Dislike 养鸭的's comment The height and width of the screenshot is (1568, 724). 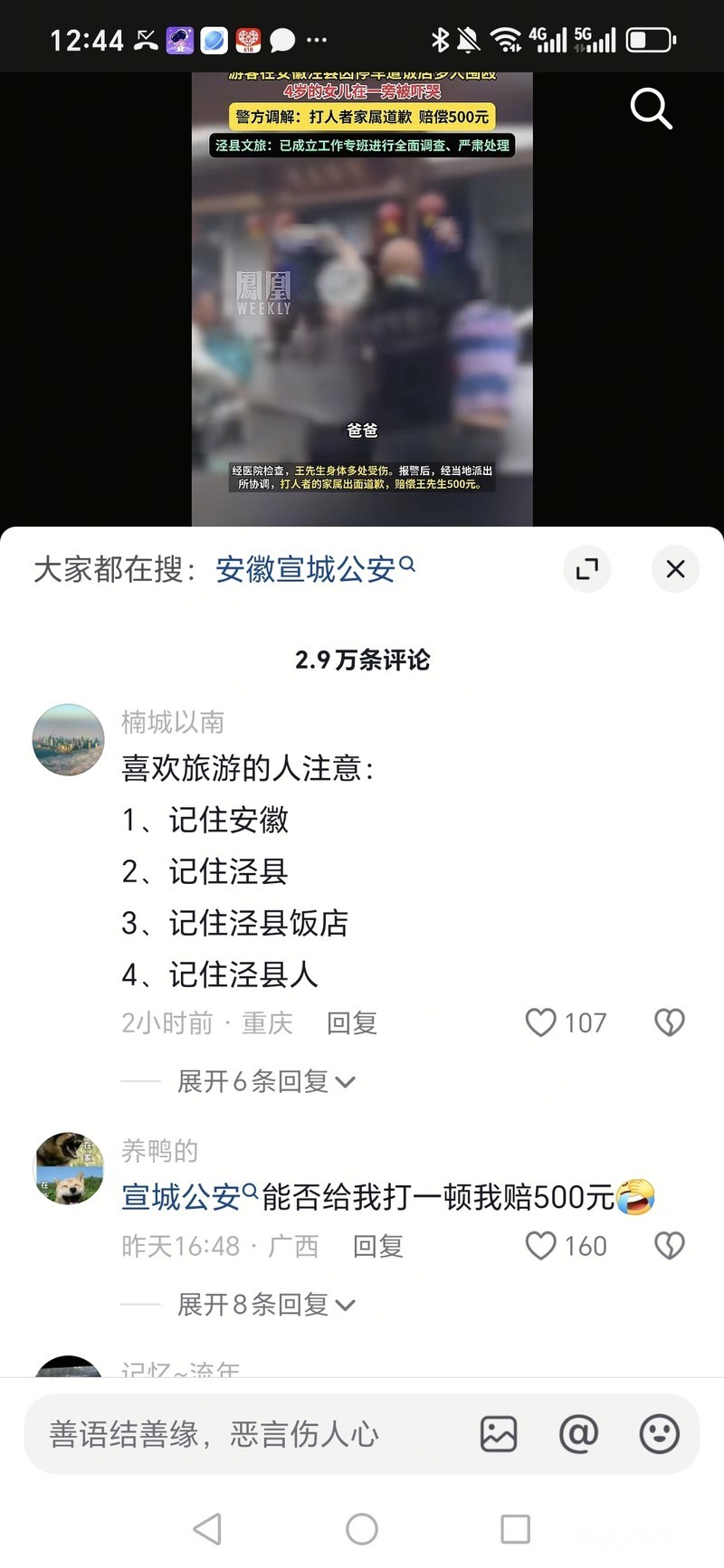coord(669,1246)
